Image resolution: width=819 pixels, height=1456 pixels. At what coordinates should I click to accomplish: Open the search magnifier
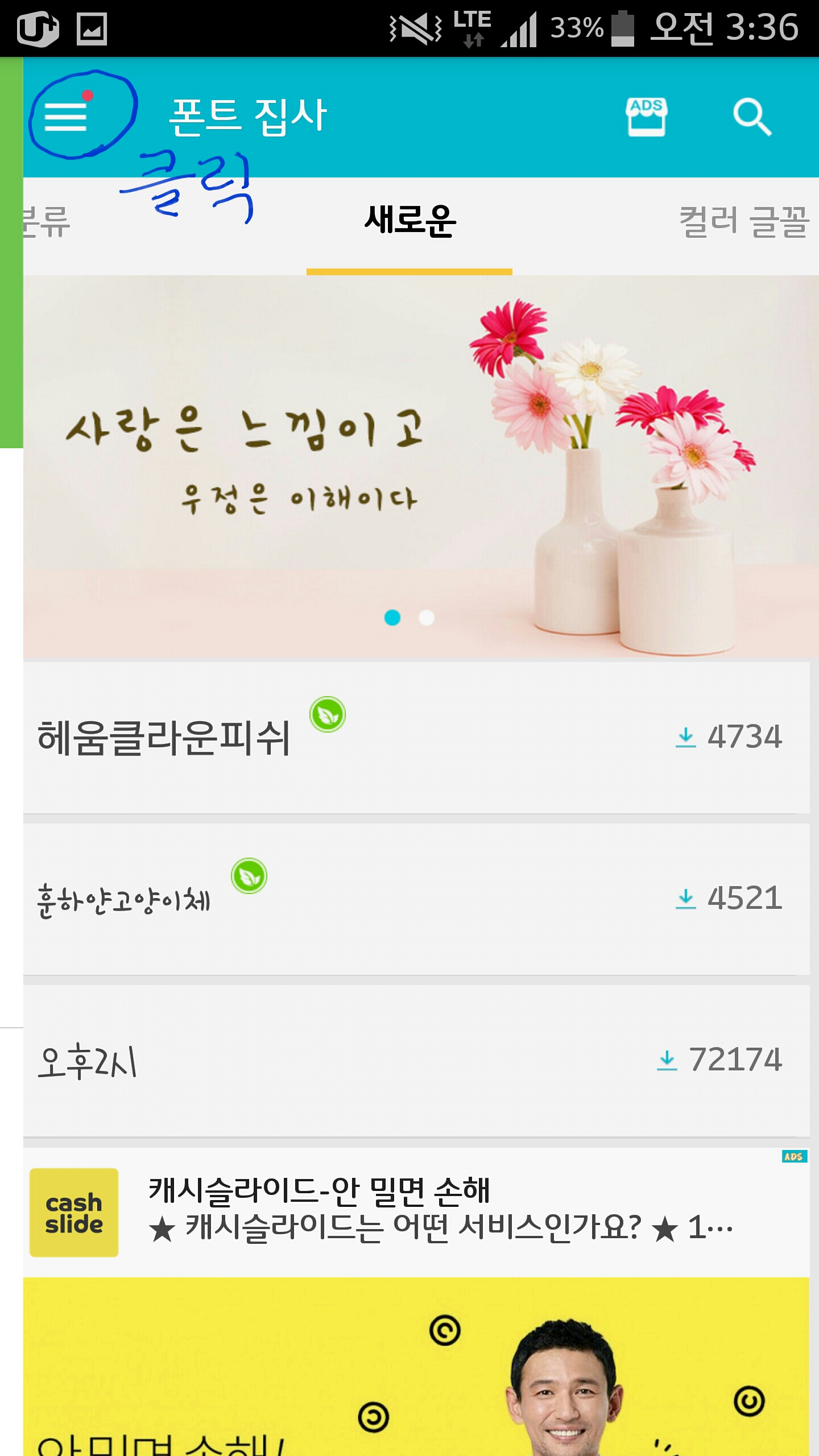coord(751,117)
